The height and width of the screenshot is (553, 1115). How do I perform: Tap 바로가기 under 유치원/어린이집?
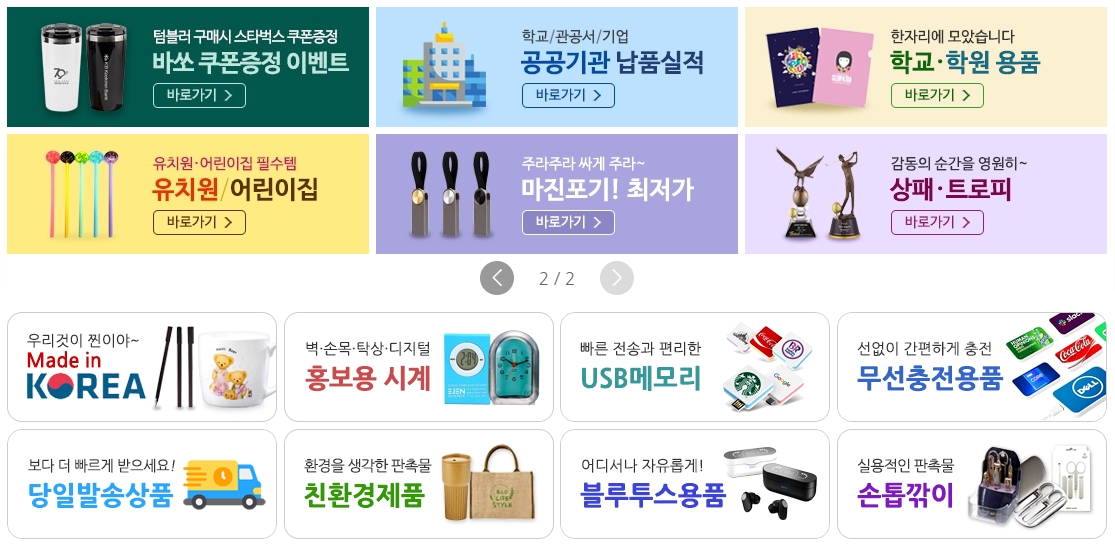[199, 222]
